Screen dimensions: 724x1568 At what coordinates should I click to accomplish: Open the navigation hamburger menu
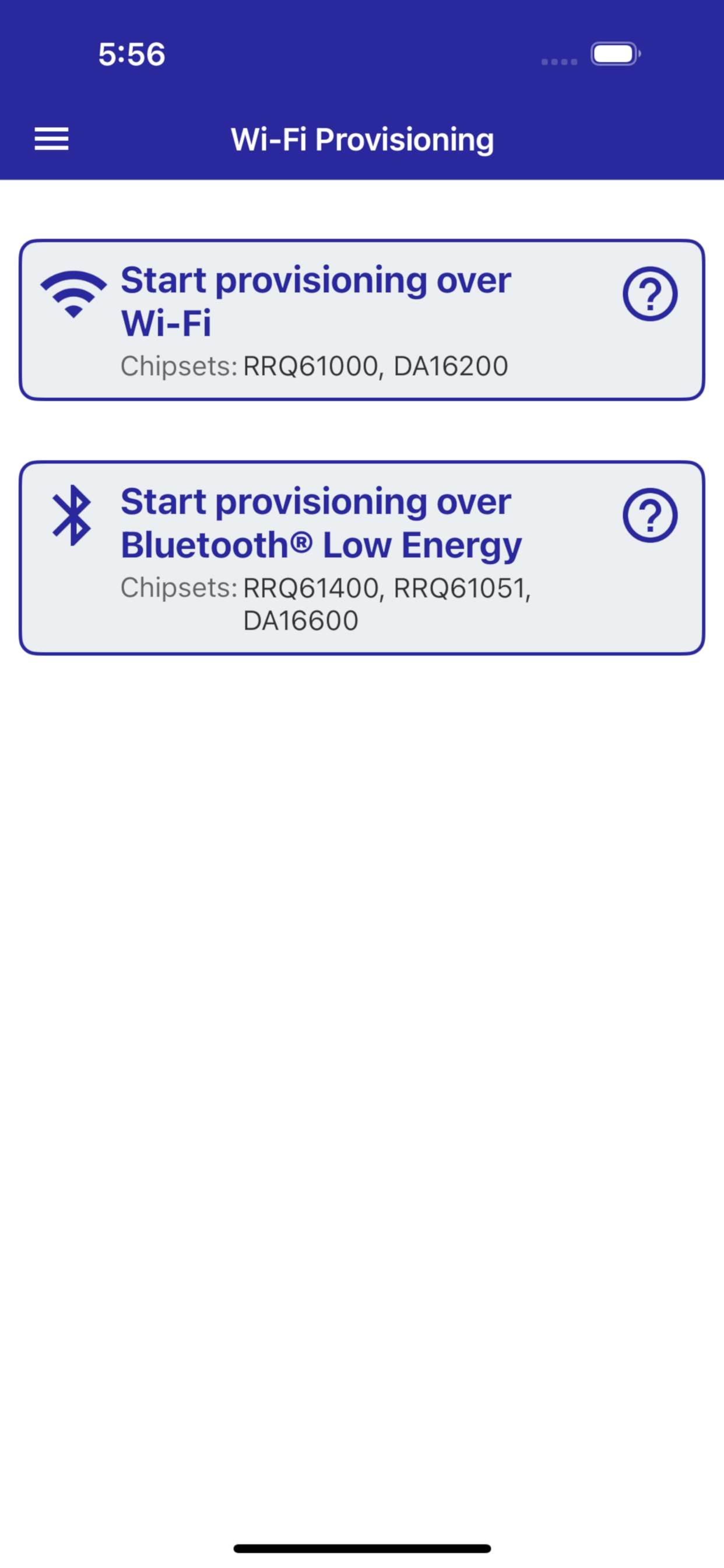pos(52,139)
